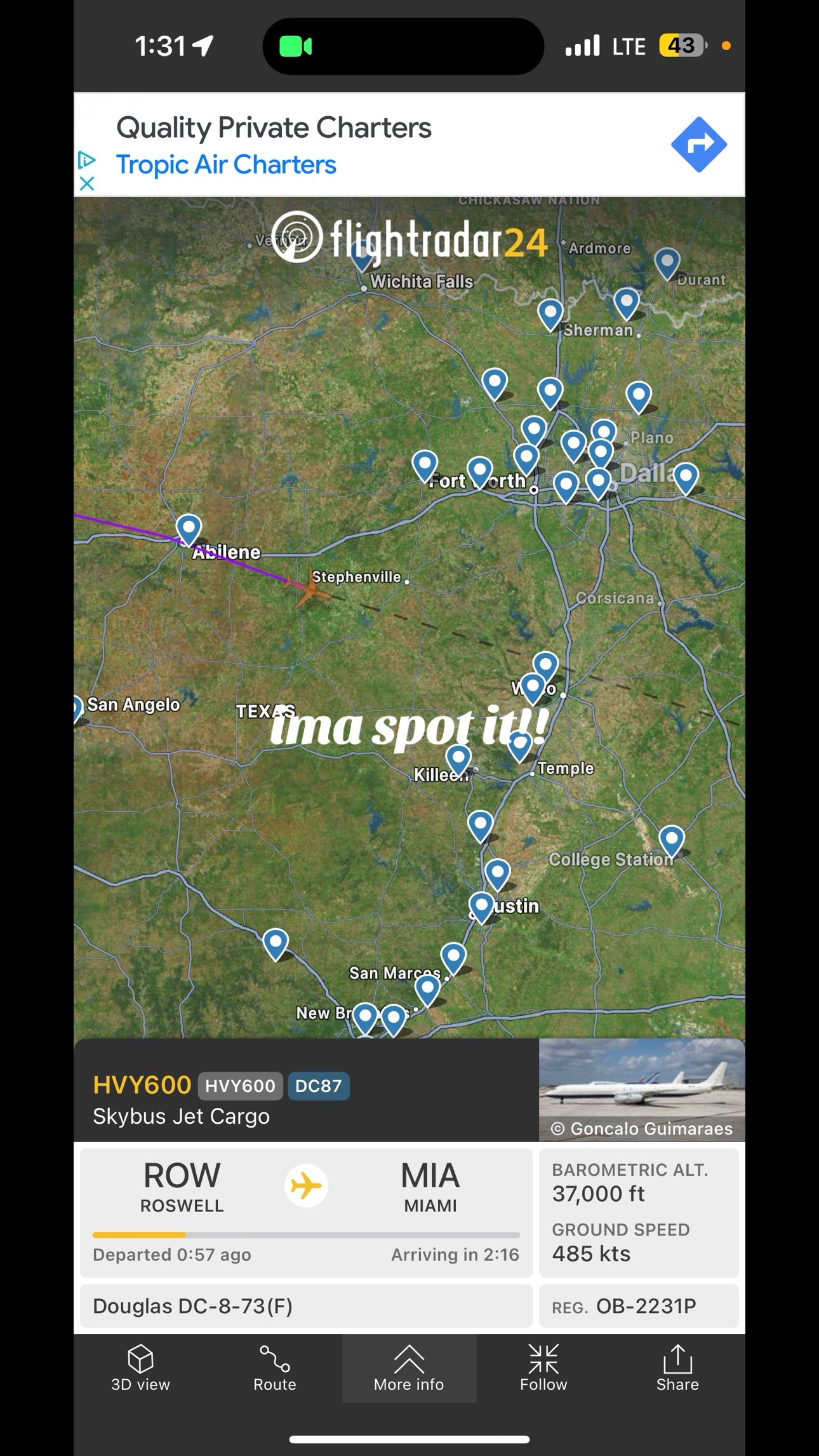Share this flight

pyautogui.click(x=677, y=1368)
